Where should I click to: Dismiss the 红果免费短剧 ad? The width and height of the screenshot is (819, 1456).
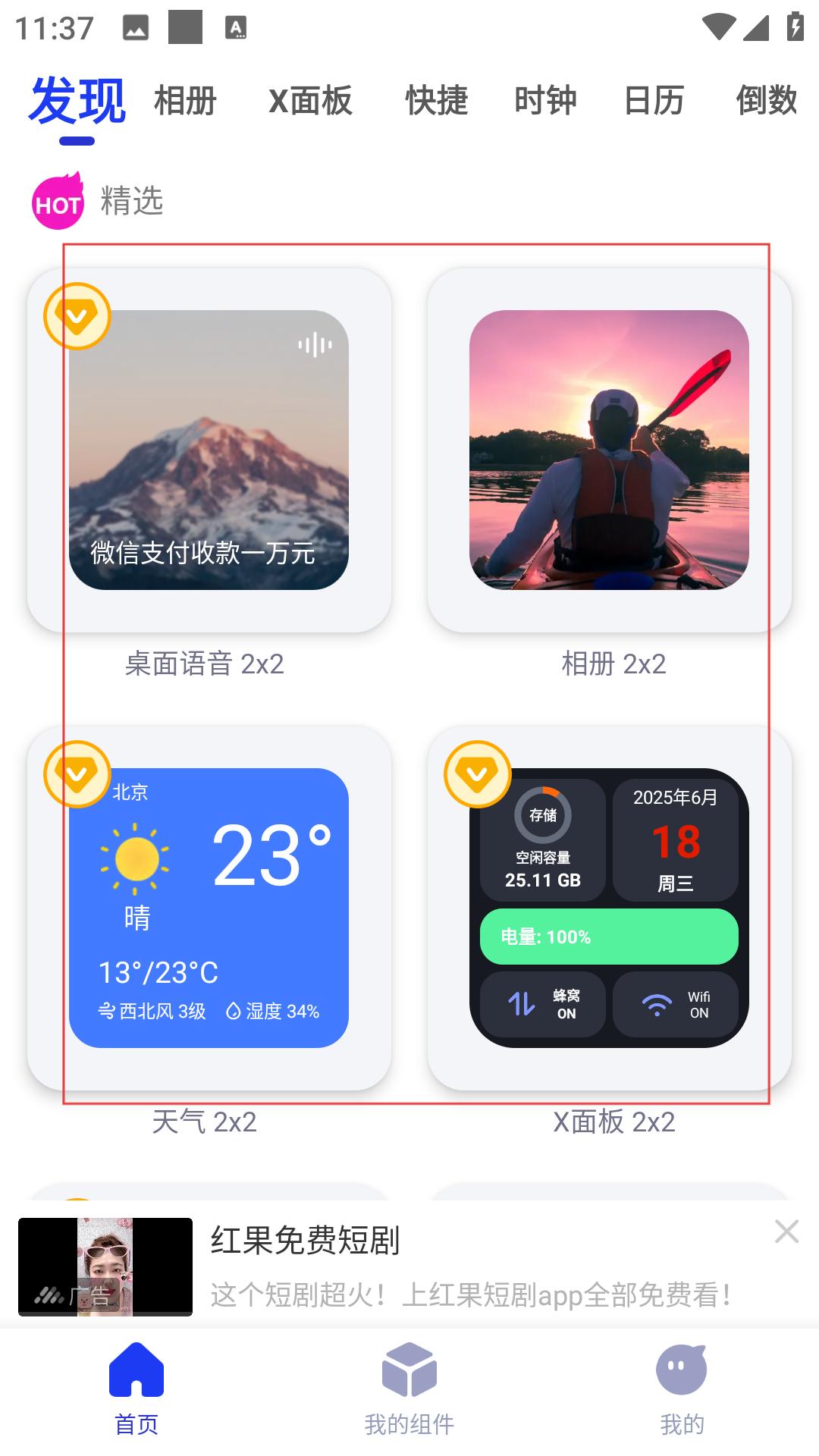pos(787,1232)
